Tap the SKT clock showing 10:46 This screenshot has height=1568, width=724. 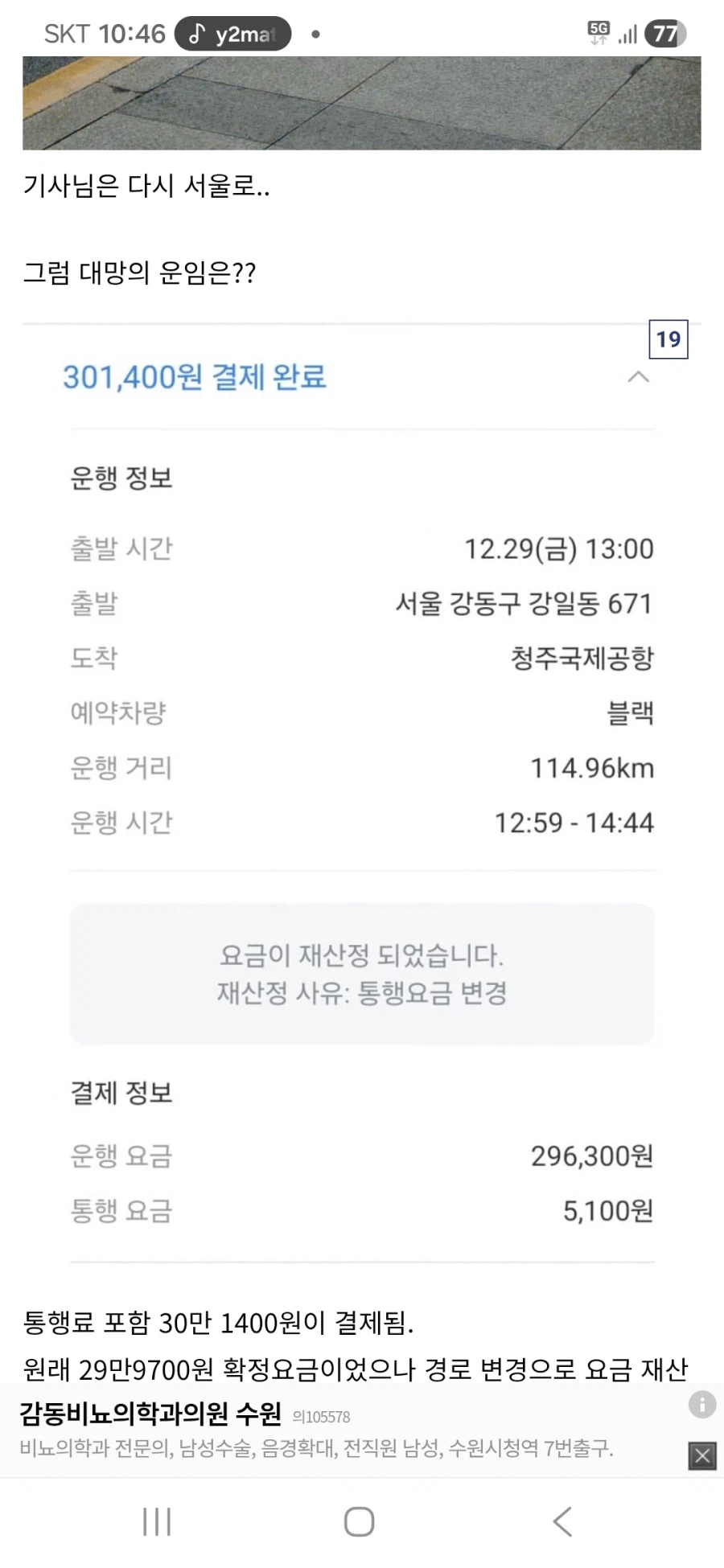click(105, 32)
